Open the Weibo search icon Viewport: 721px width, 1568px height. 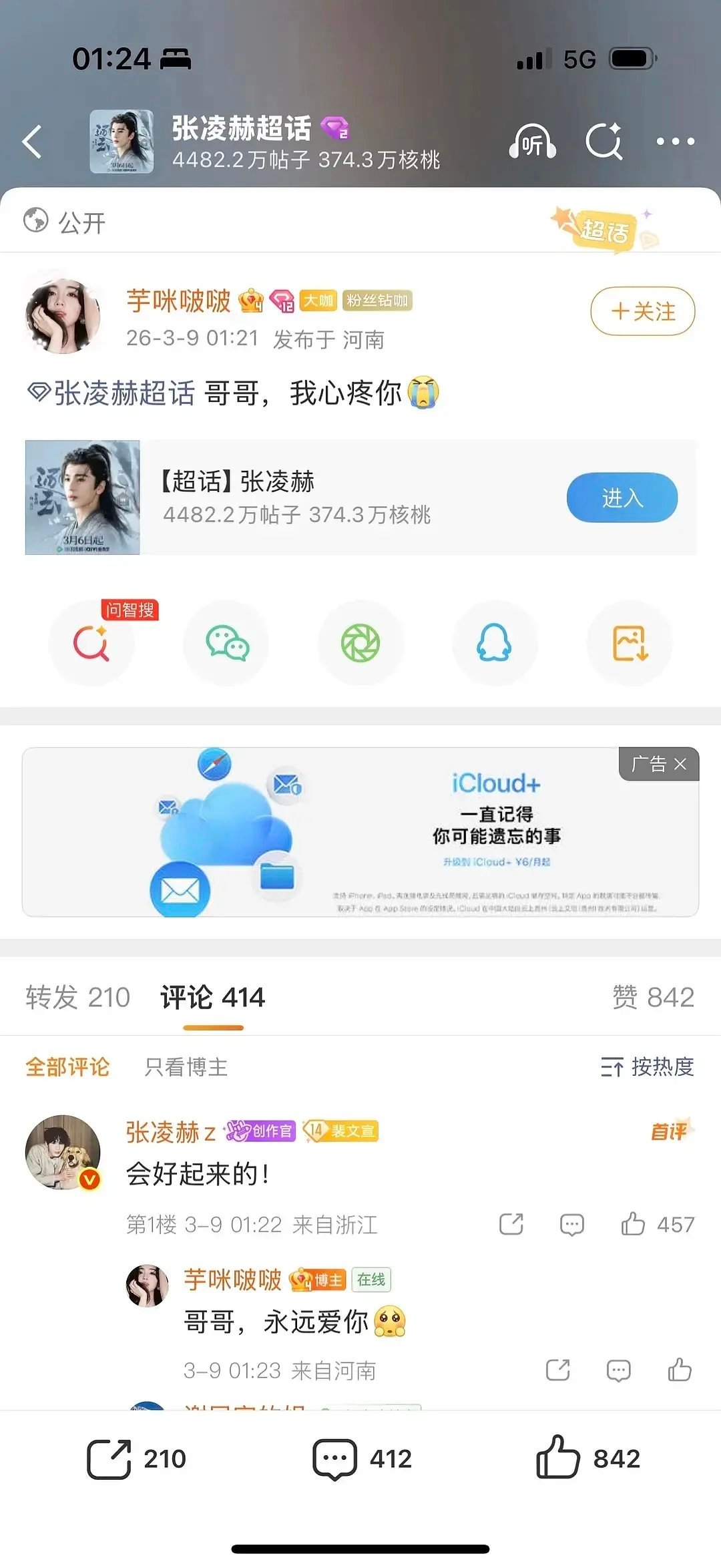pyautogui.click(x=604, y=142)
